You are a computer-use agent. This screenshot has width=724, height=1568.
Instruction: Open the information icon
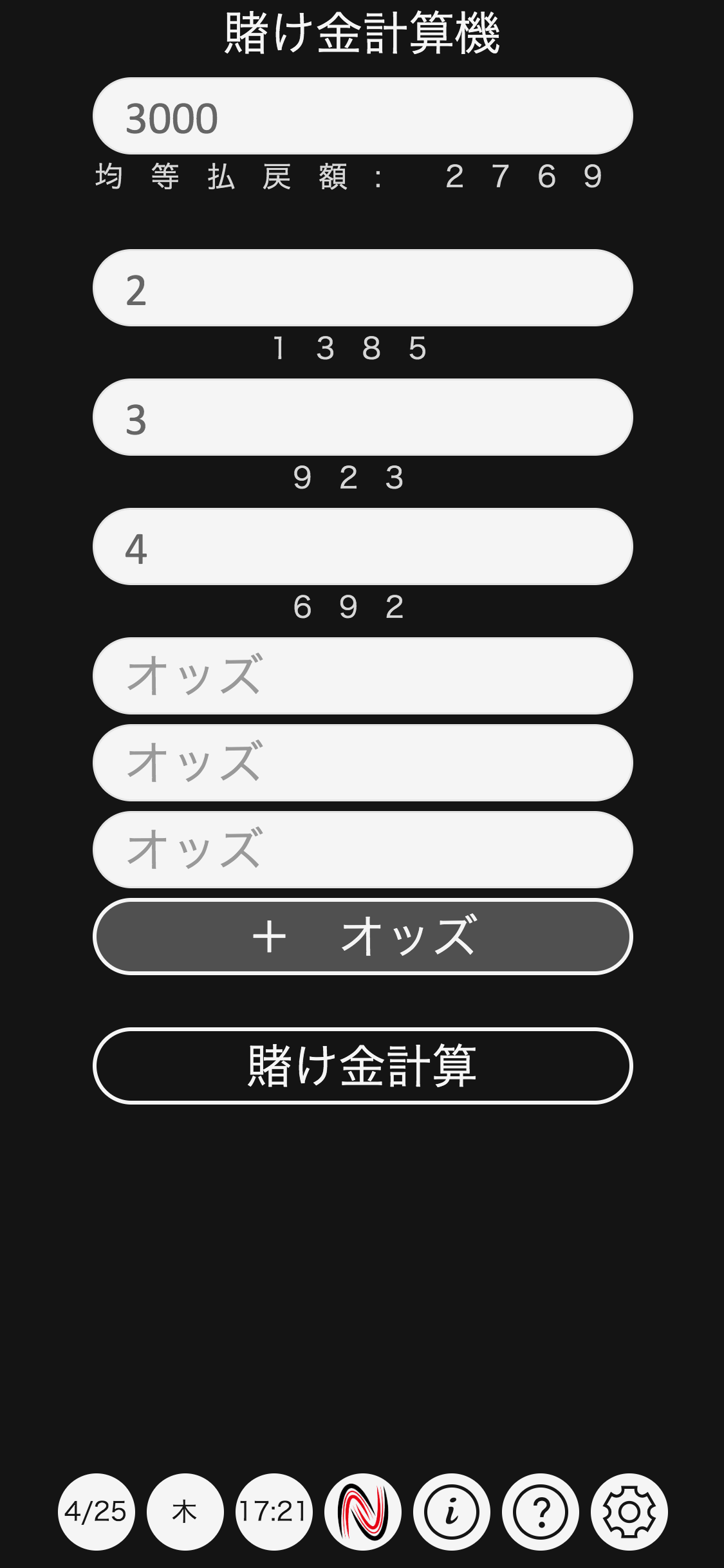coord(452,1512)
